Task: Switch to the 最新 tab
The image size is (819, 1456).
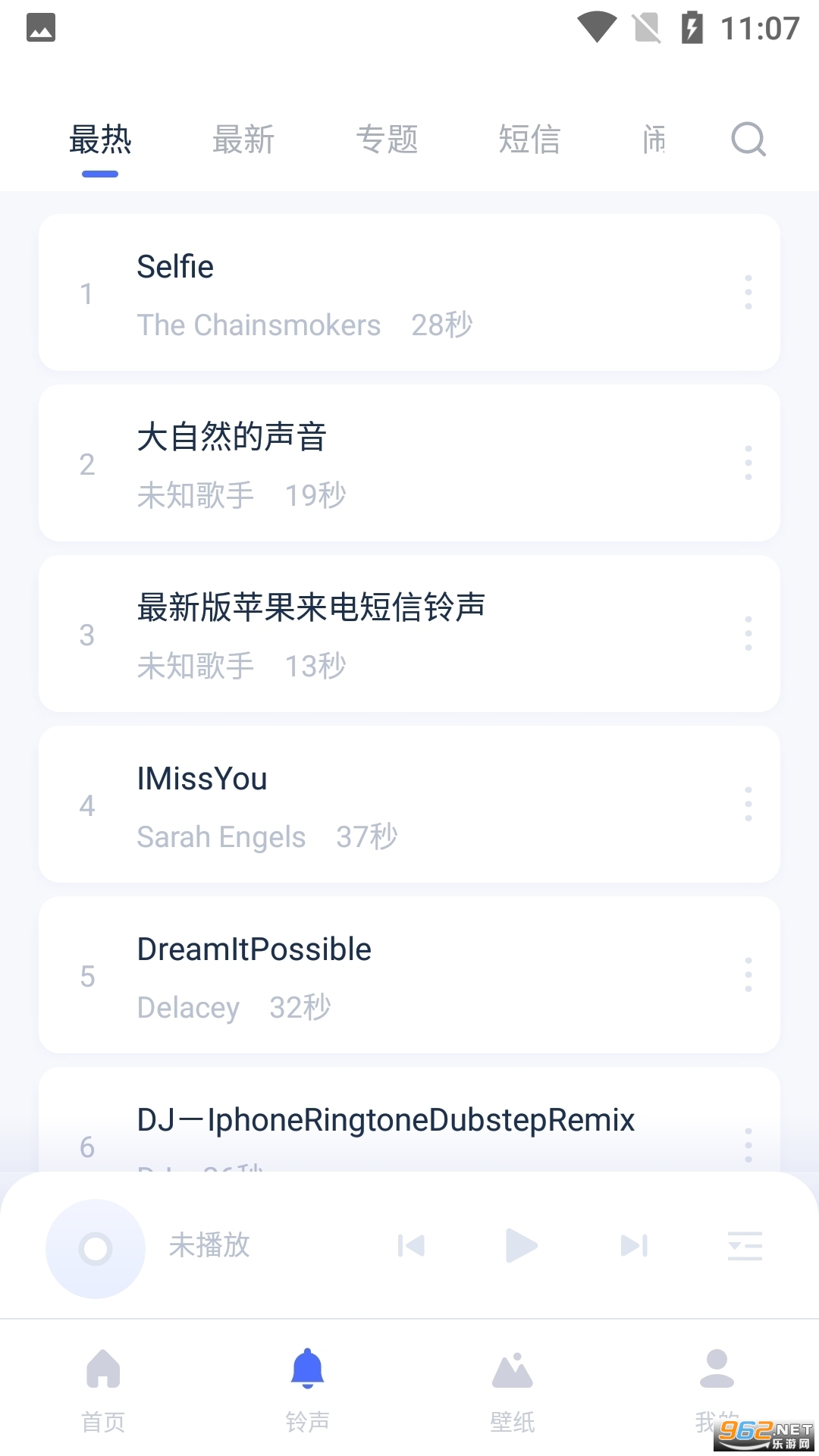Action: 243,140
